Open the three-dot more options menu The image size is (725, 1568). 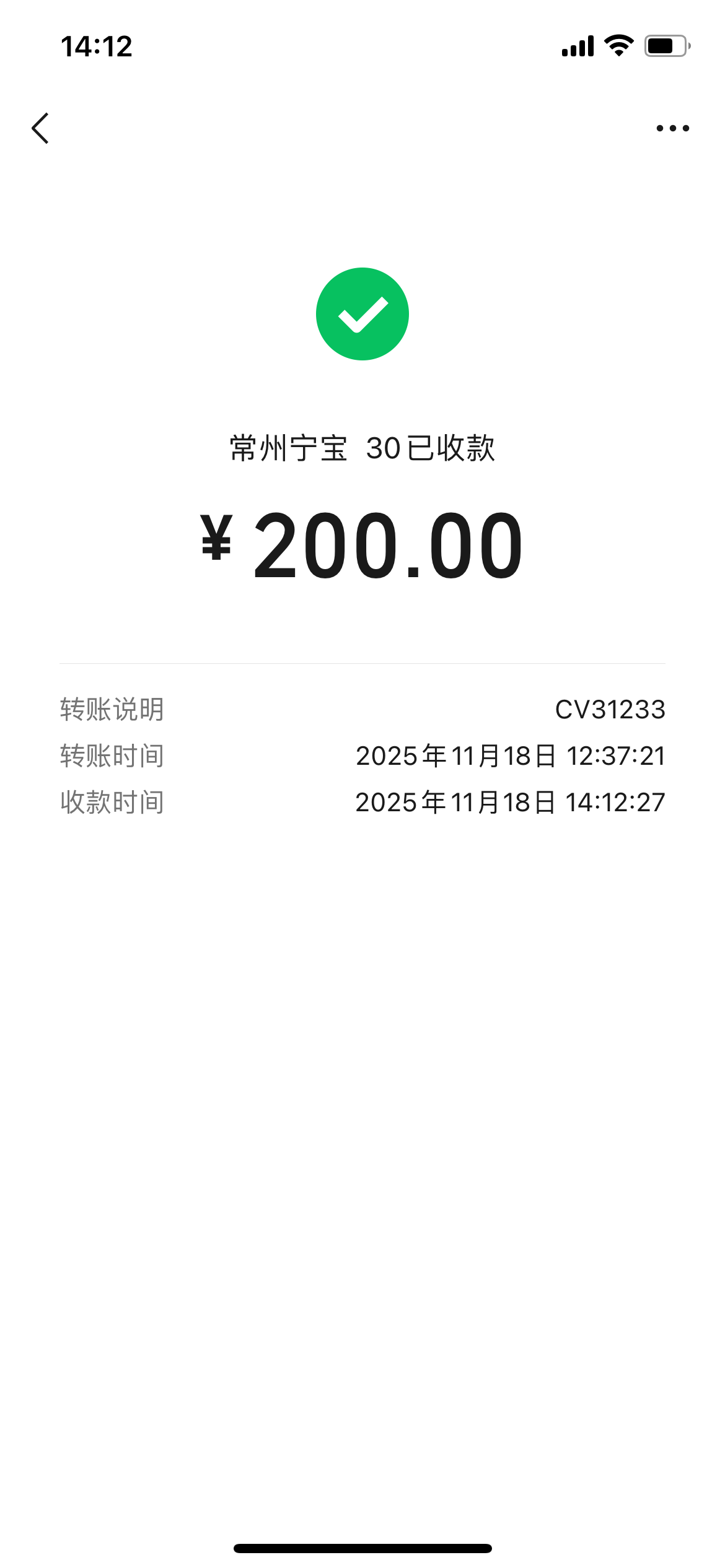(672, 128)
